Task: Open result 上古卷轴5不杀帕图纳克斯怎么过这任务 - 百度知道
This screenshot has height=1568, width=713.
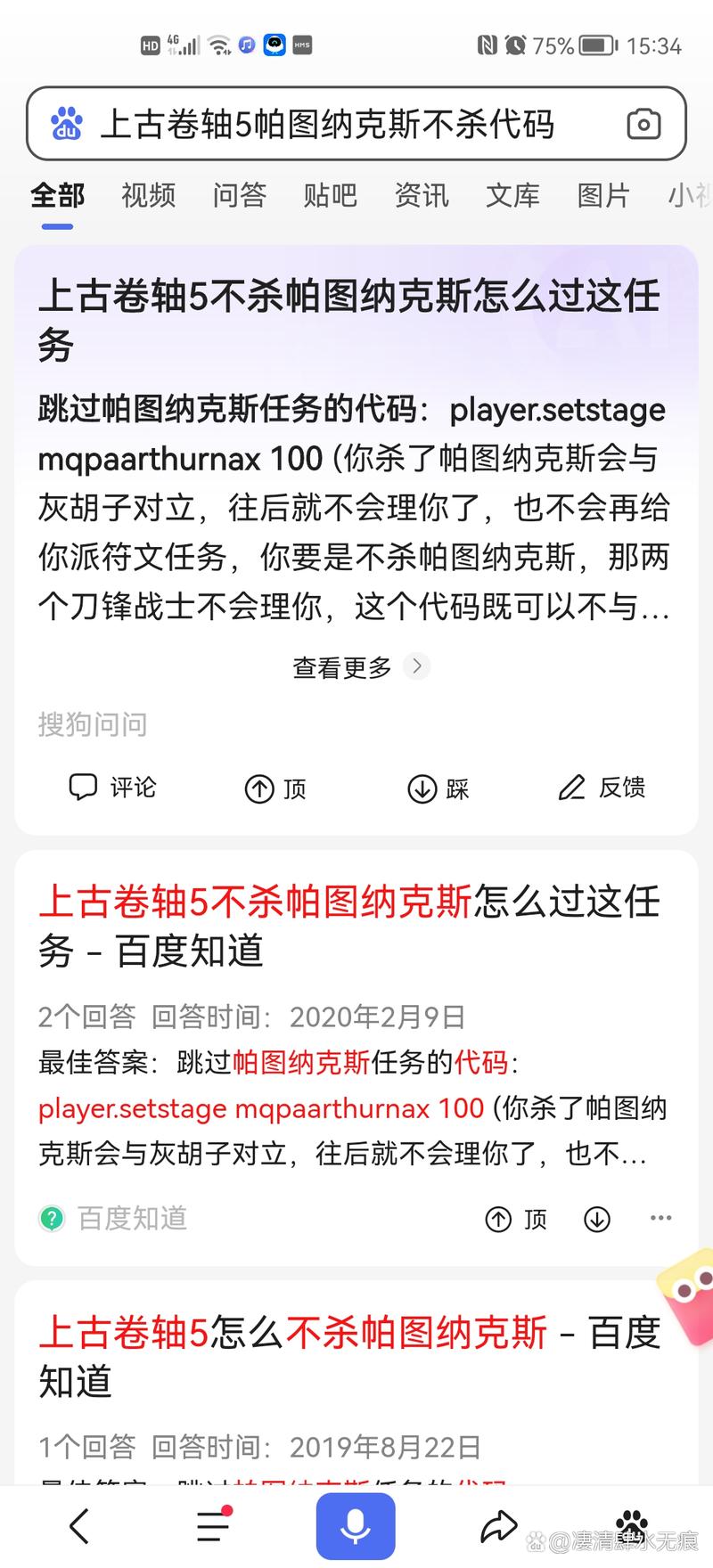Action: tap(348, 926)
